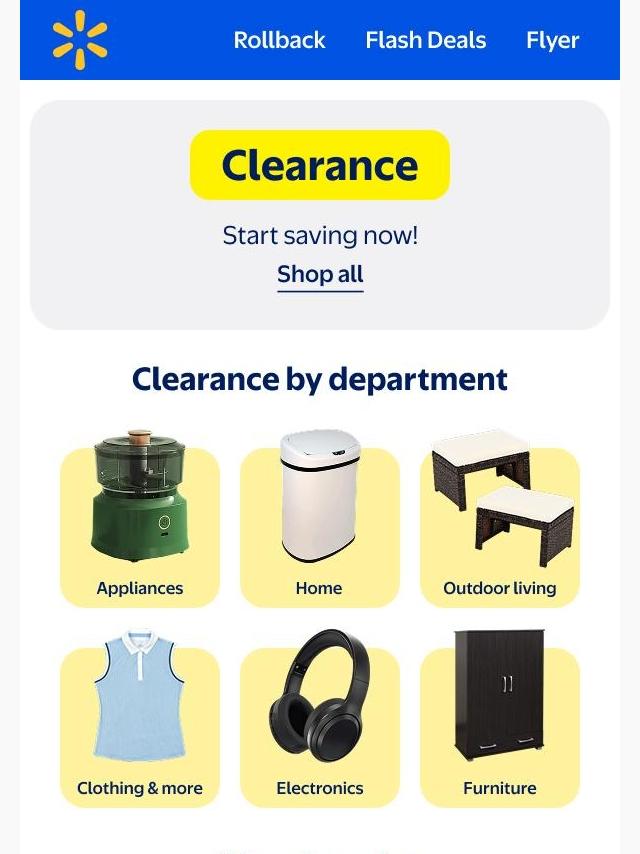
Task: View Clothing & more clearance
Action: [x=140, y=725]
